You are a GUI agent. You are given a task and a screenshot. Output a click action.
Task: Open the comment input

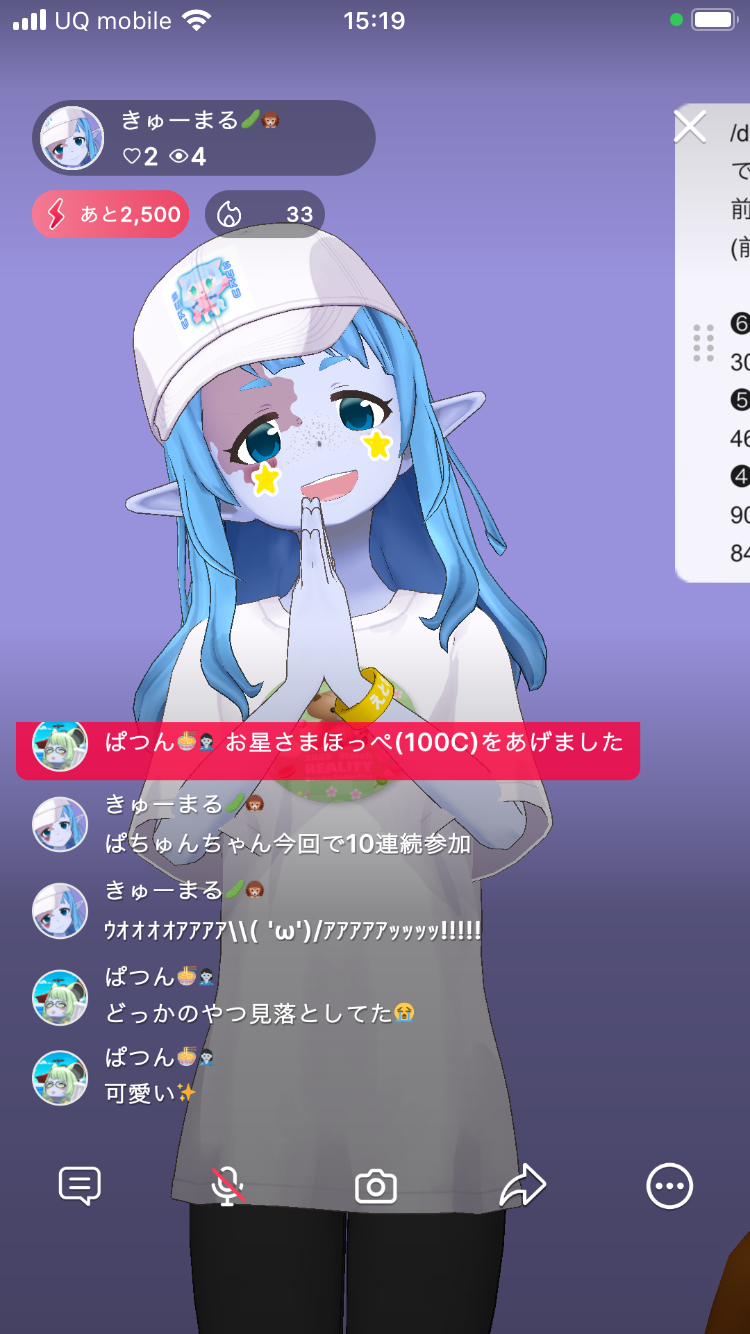pyautogui.click(x=80, y=1187)
